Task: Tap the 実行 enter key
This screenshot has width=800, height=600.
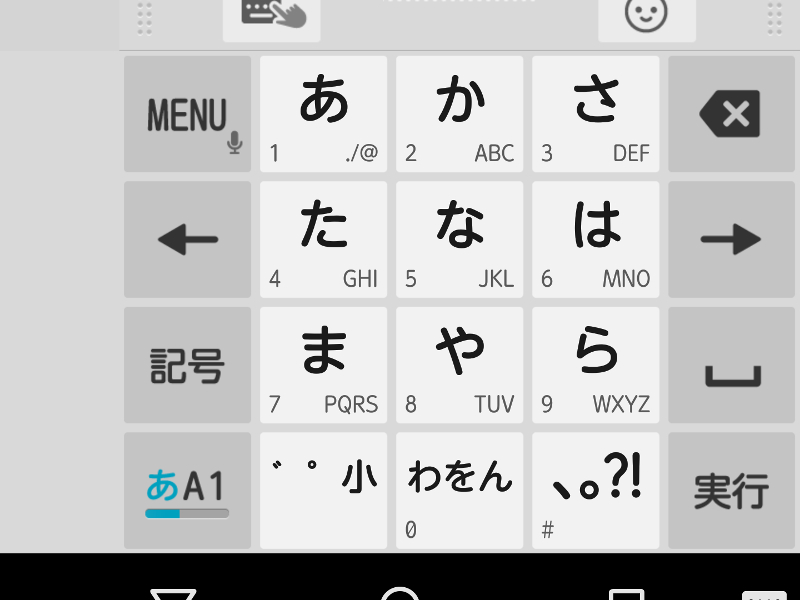Action: tap(731, 491)
